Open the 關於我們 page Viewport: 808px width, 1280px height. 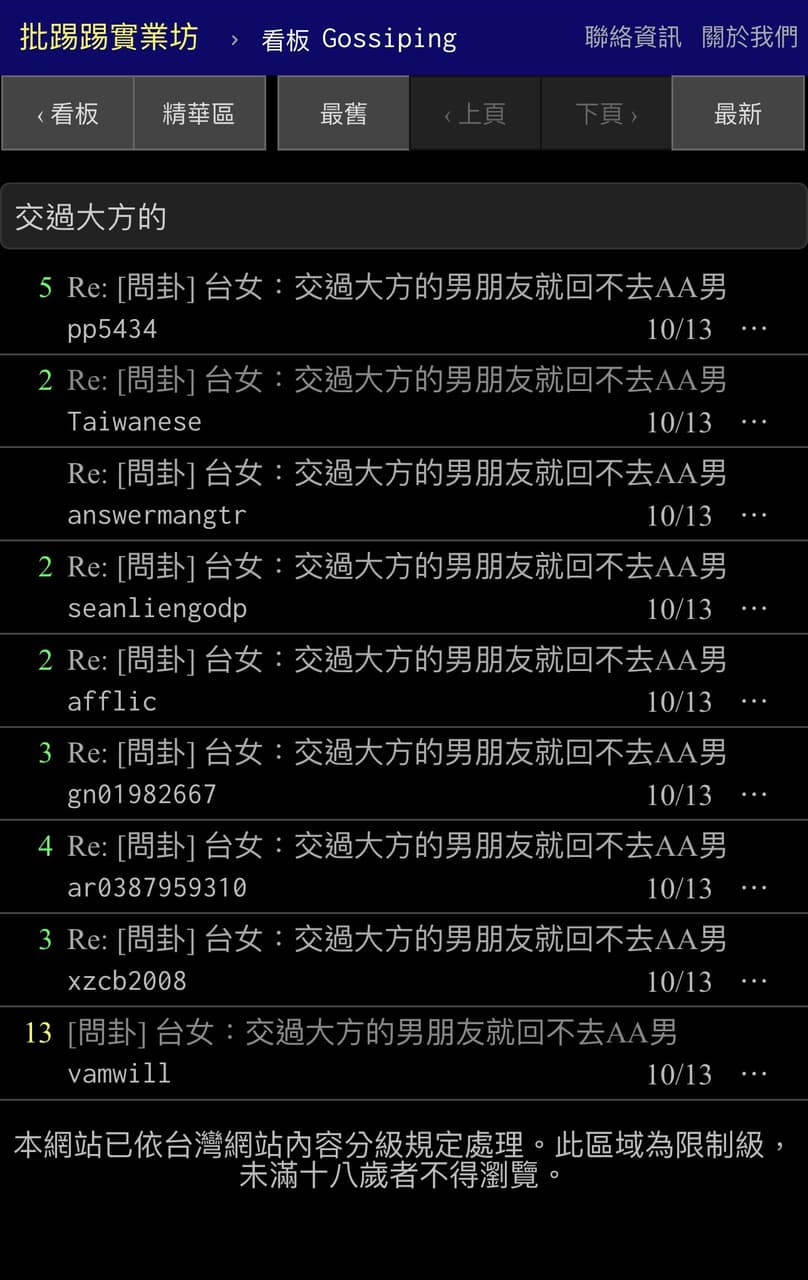(x=748, y=37)
